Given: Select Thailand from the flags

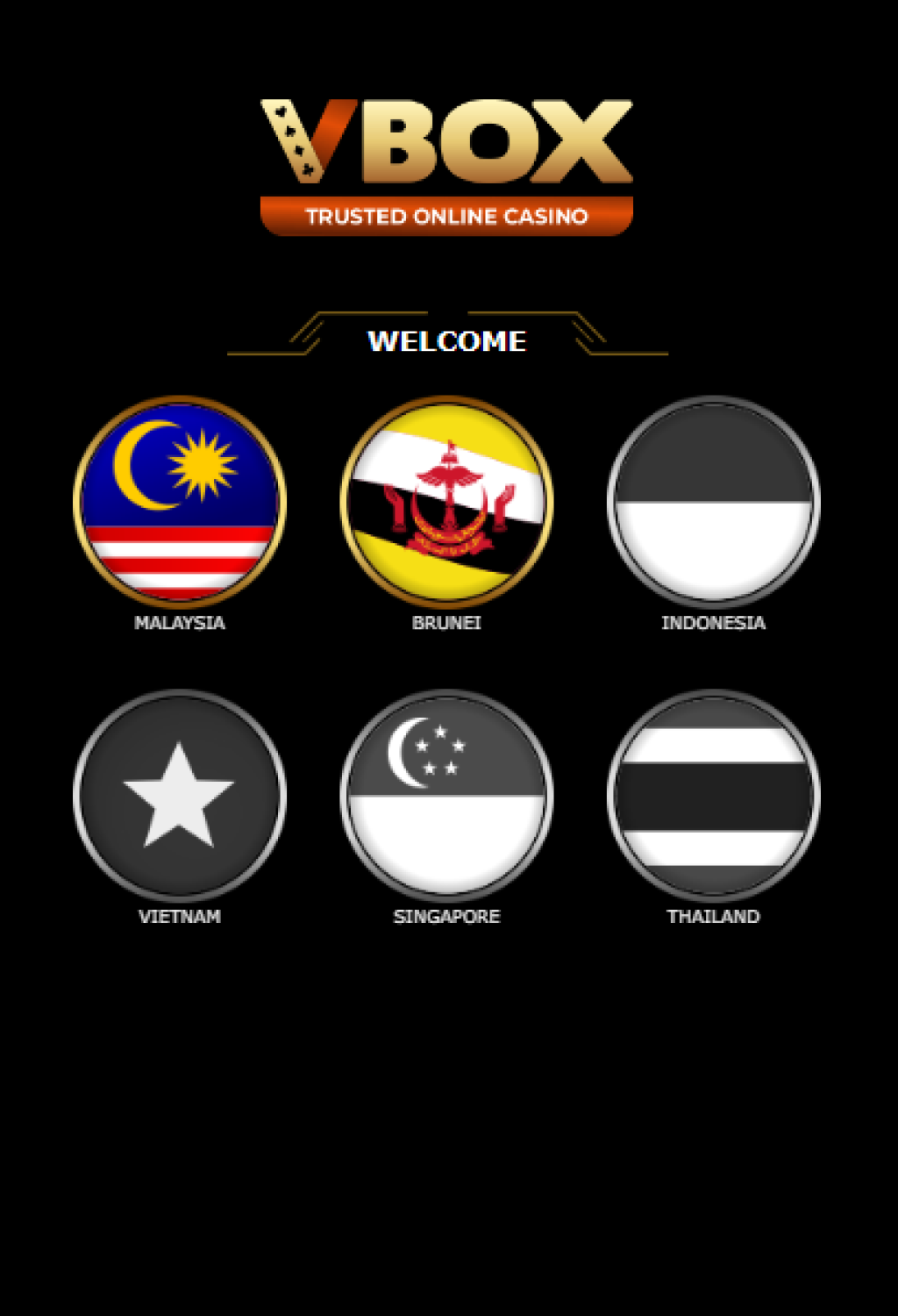Looking at the screenshot, I should (713, 795).
